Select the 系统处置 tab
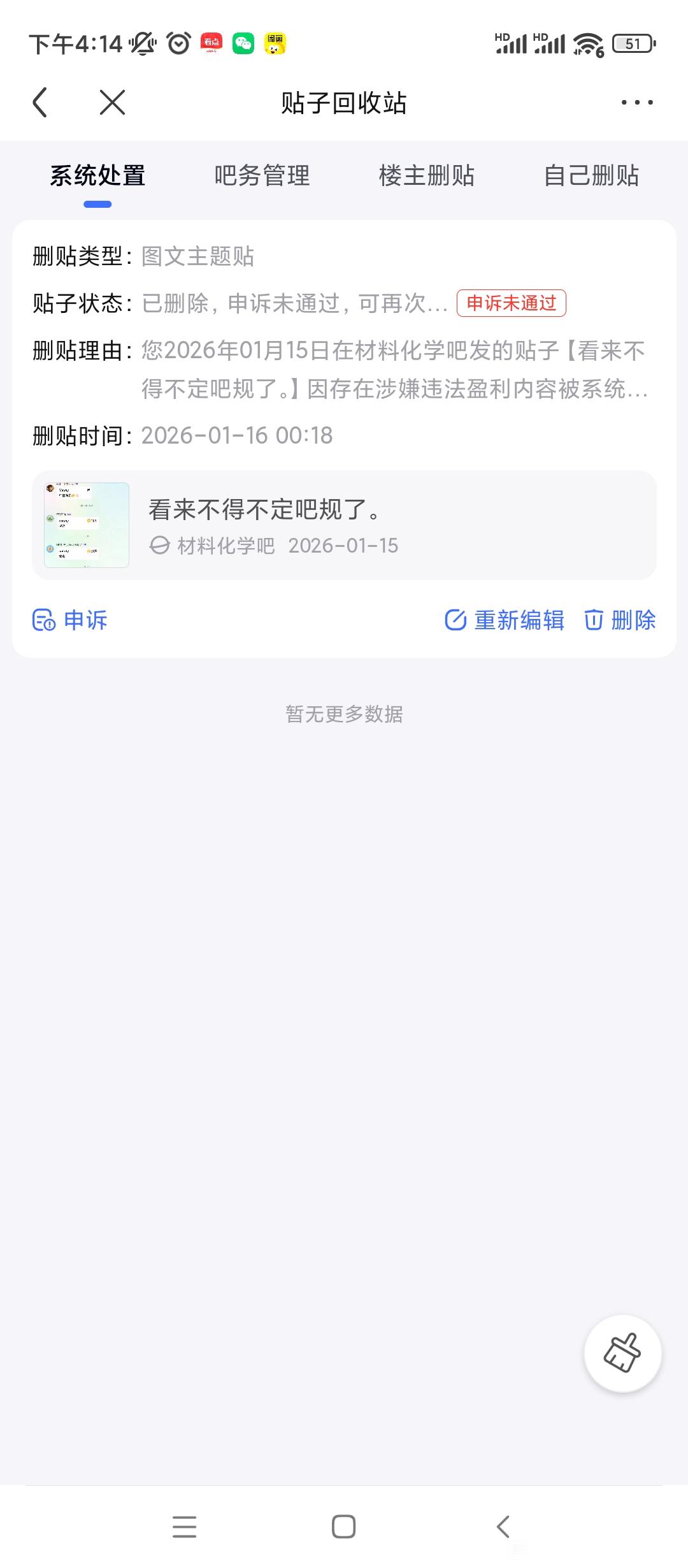The height and width of the screenshot is (1568, 688). [x=97, y=176]
